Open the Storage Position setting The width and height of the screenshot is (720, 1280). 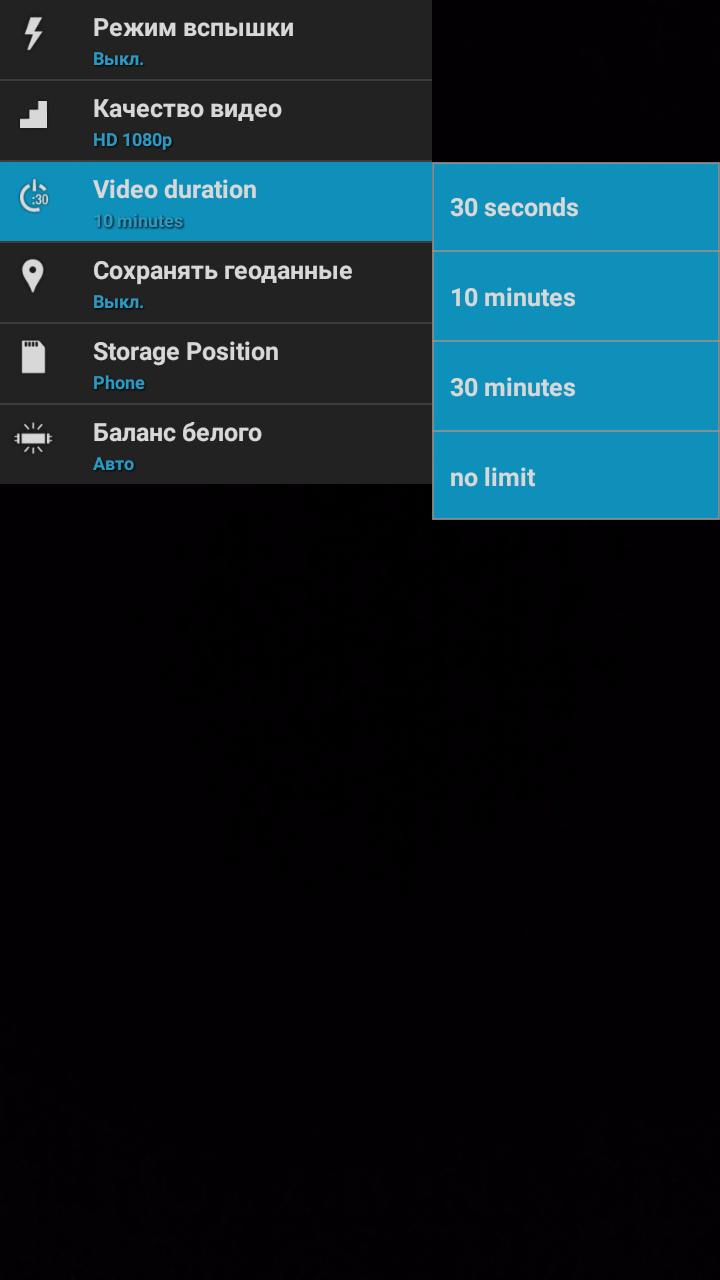point(216,364)
